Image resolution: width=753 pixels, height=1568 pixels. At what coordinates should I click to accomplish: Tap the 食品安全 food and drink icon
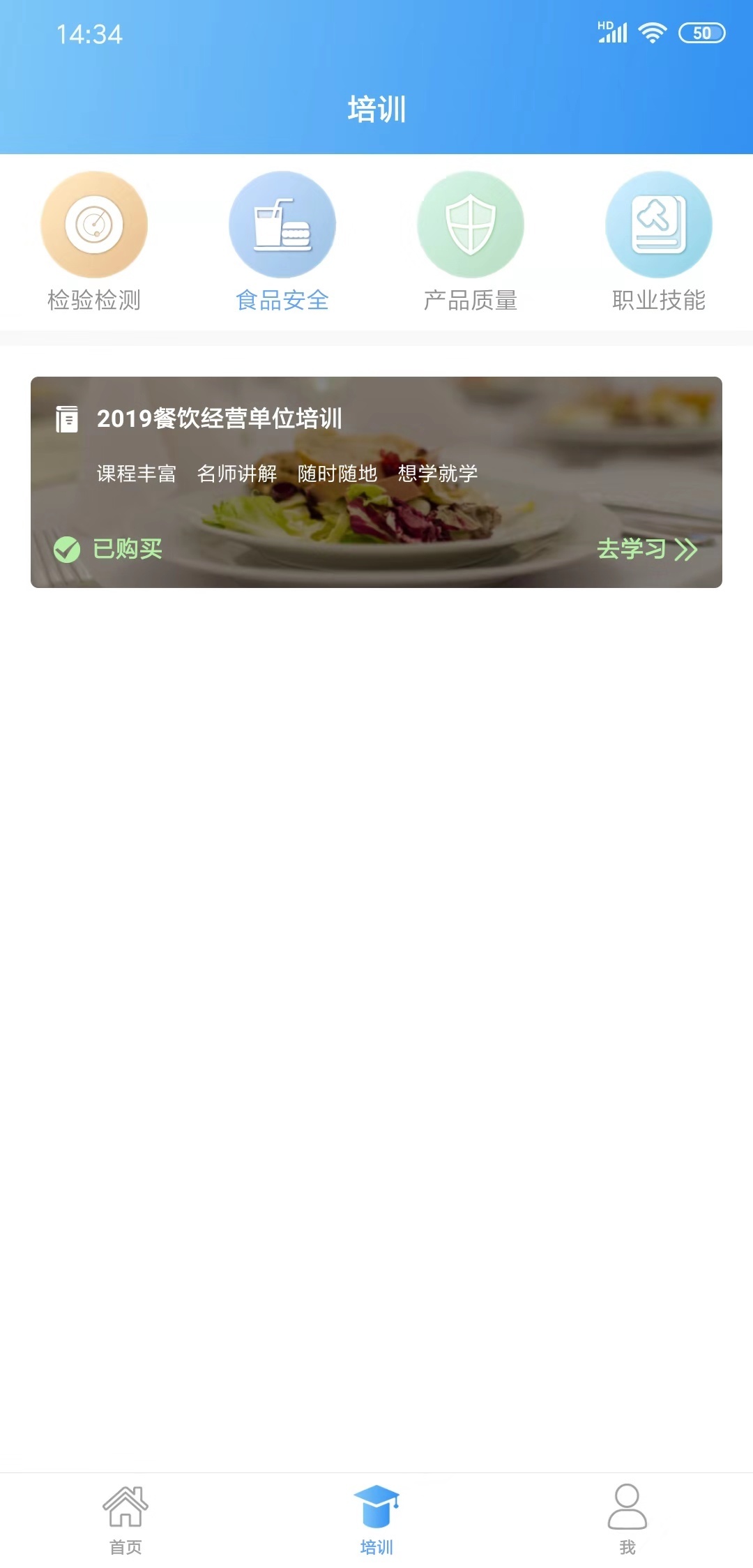(282, 225)
